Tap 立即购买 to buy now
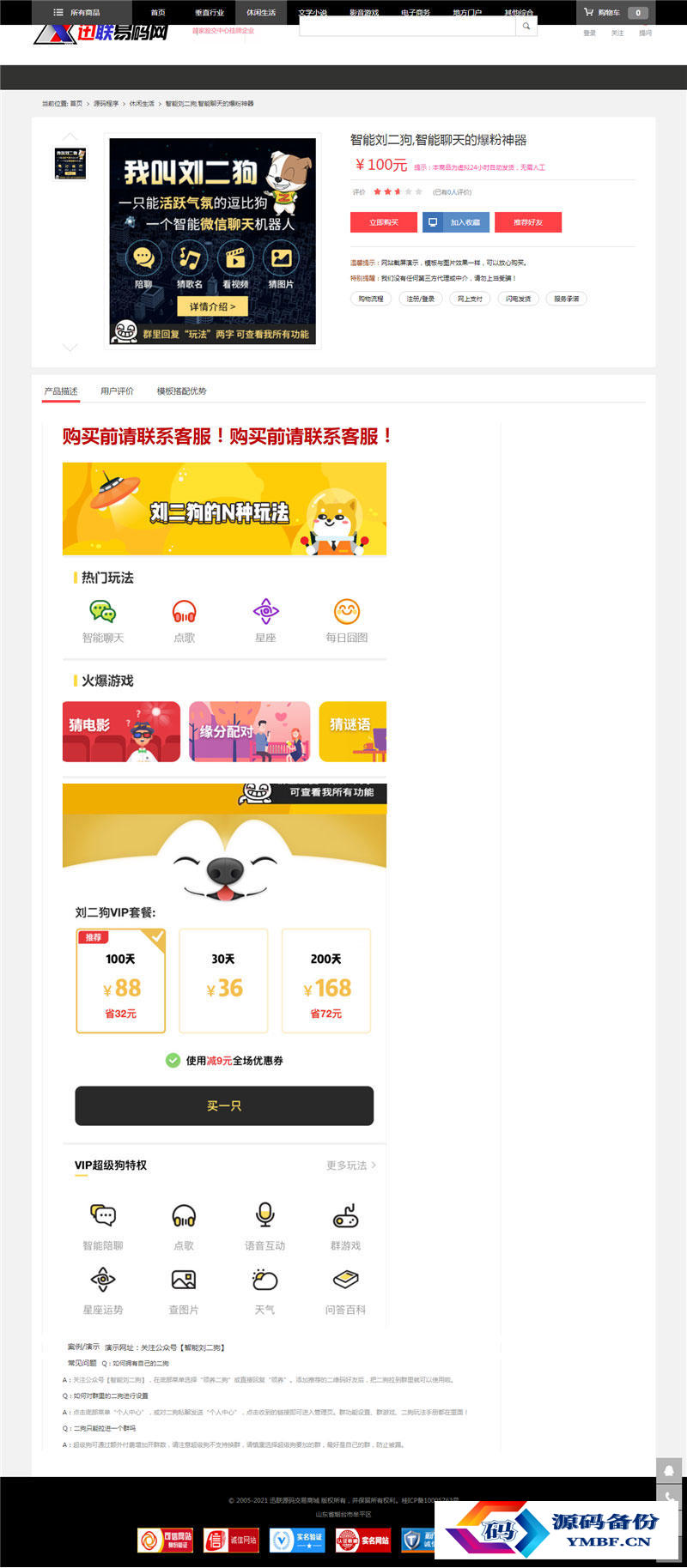 point(383,222)
